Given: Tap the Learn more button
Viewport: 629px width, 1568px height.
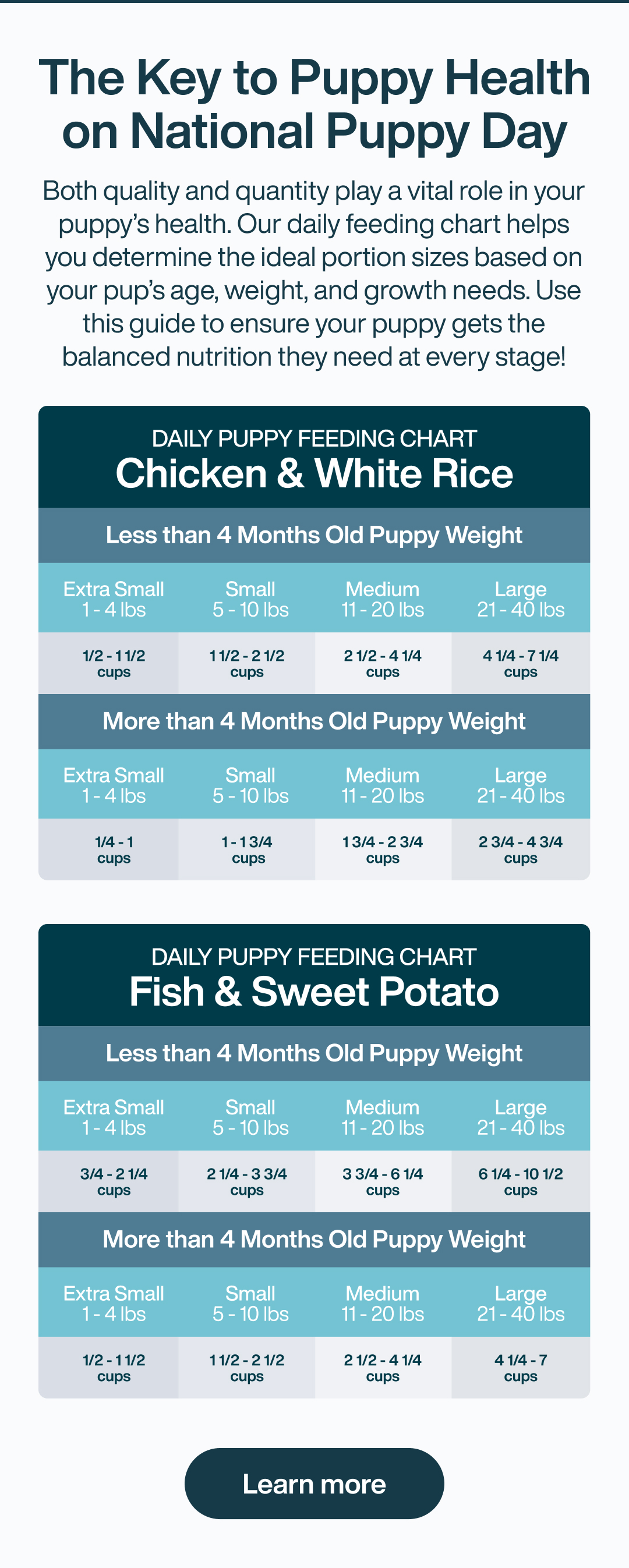Looking at the screenshot, I should [x=314, y=1484].
